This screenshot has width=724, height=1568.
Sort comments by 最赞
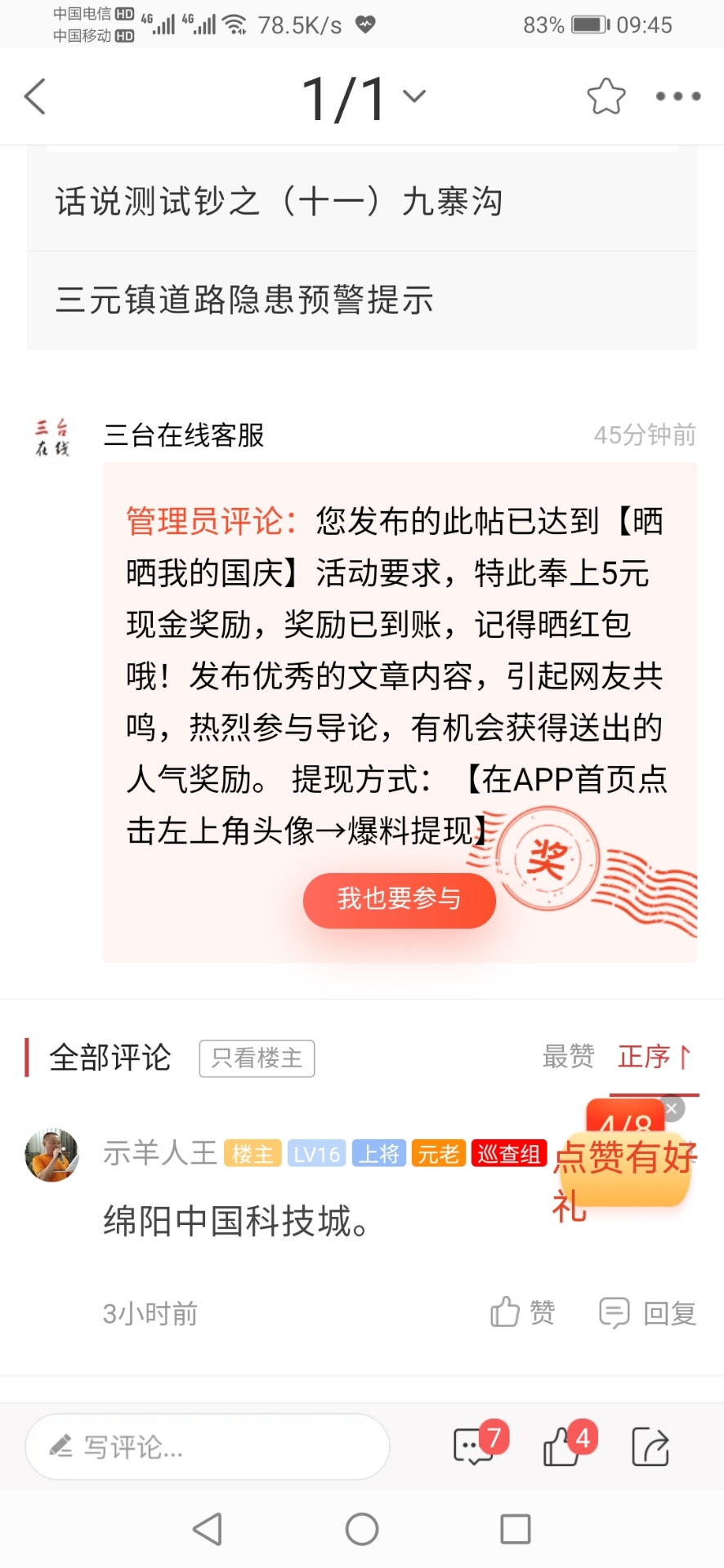click(568, 1057)
